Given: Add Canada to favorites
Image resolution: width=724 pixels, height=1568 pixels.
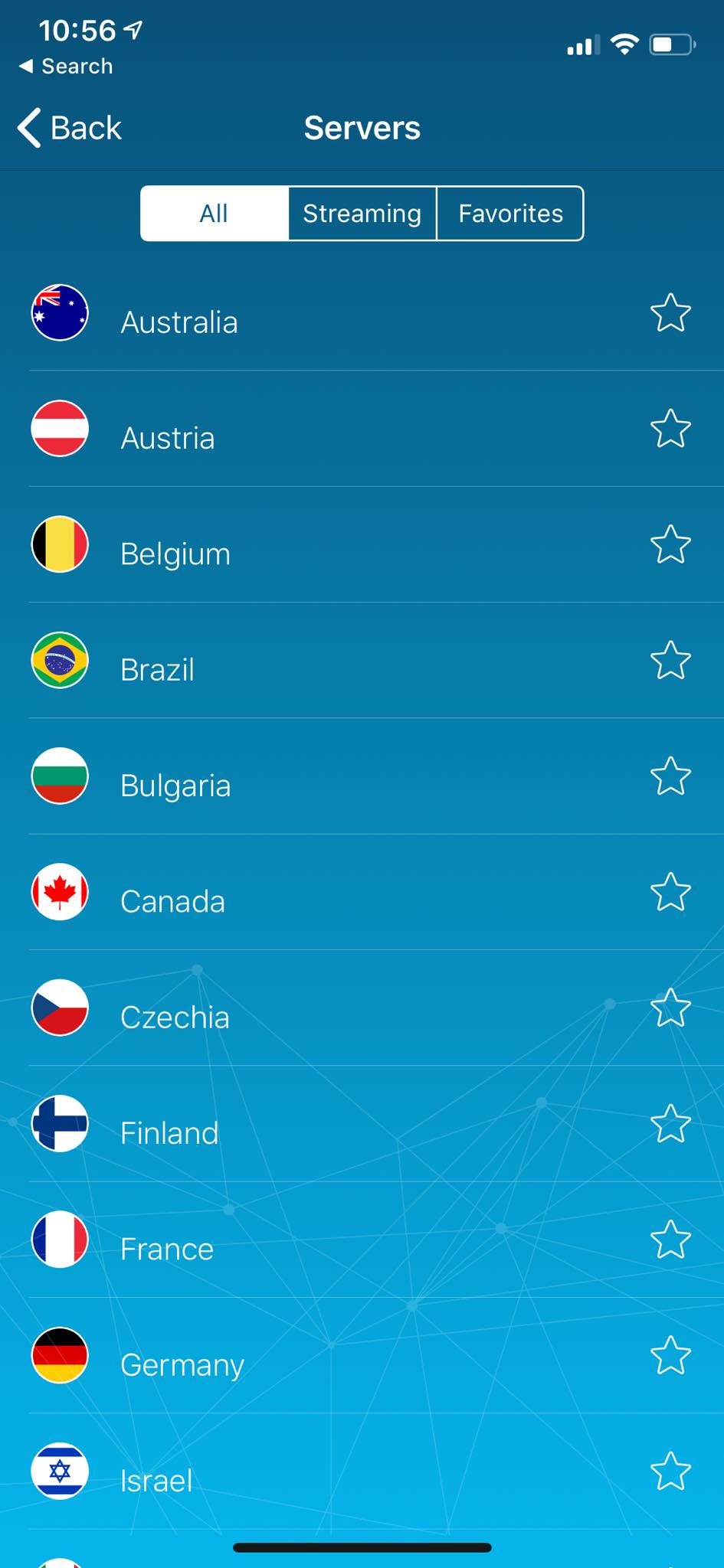Looking at the screenshot, I should pos(670,892).
